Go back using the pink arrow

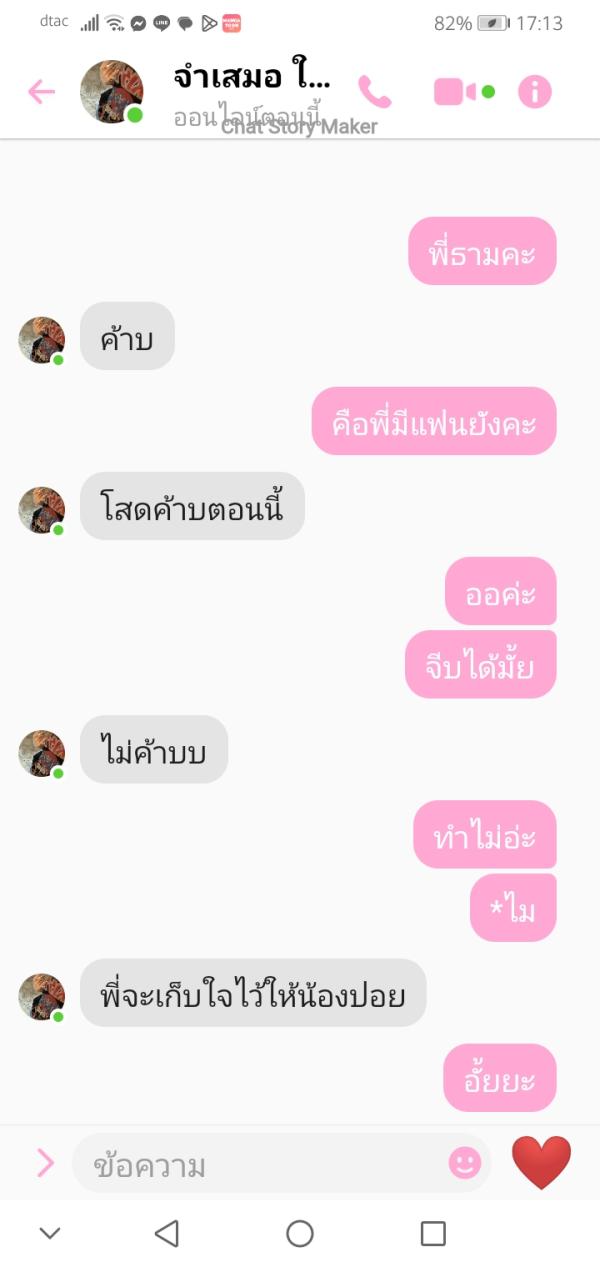click(41, 92)
